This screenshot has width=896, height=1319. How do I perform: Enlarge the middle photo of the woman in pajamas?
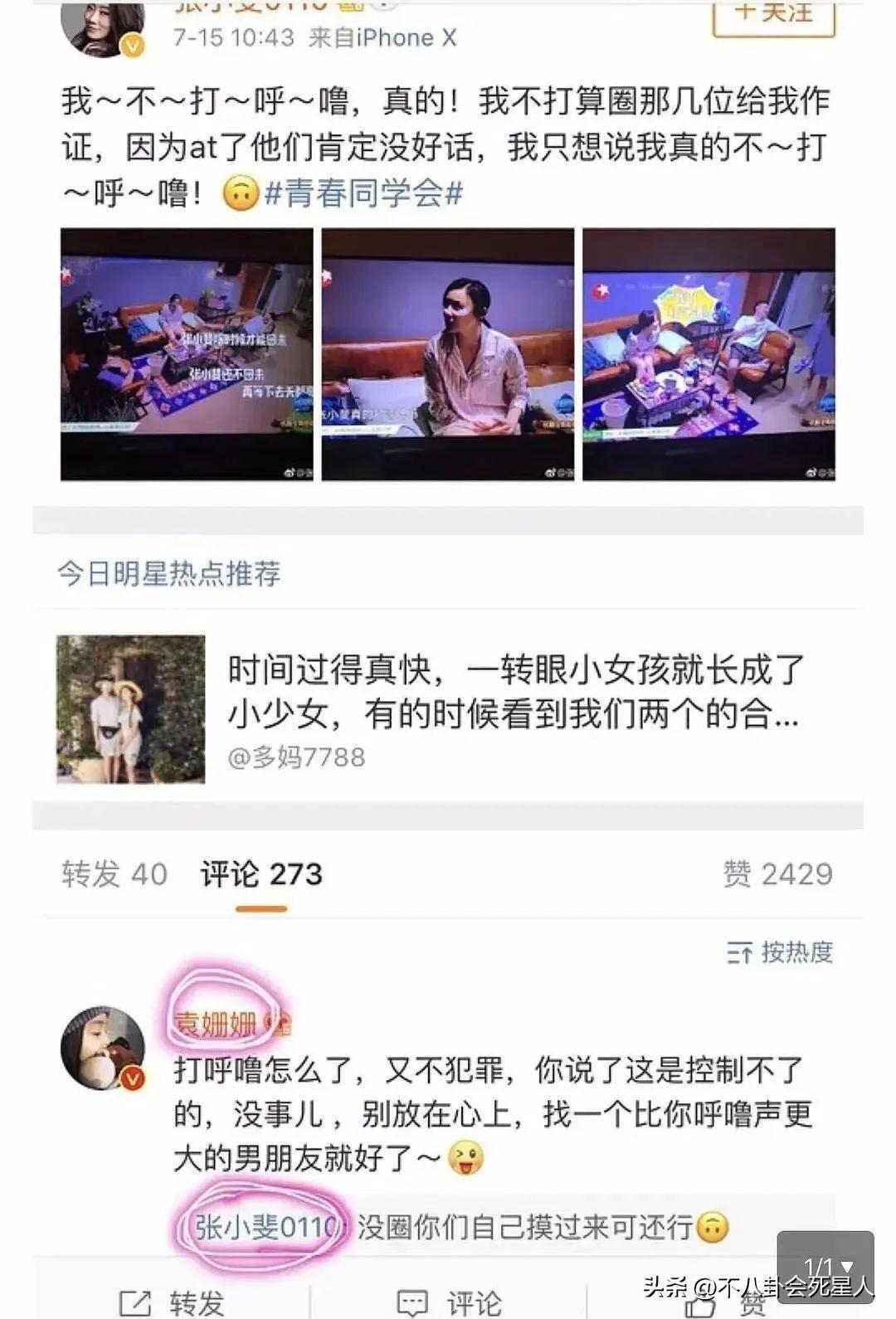coord(448,354)
